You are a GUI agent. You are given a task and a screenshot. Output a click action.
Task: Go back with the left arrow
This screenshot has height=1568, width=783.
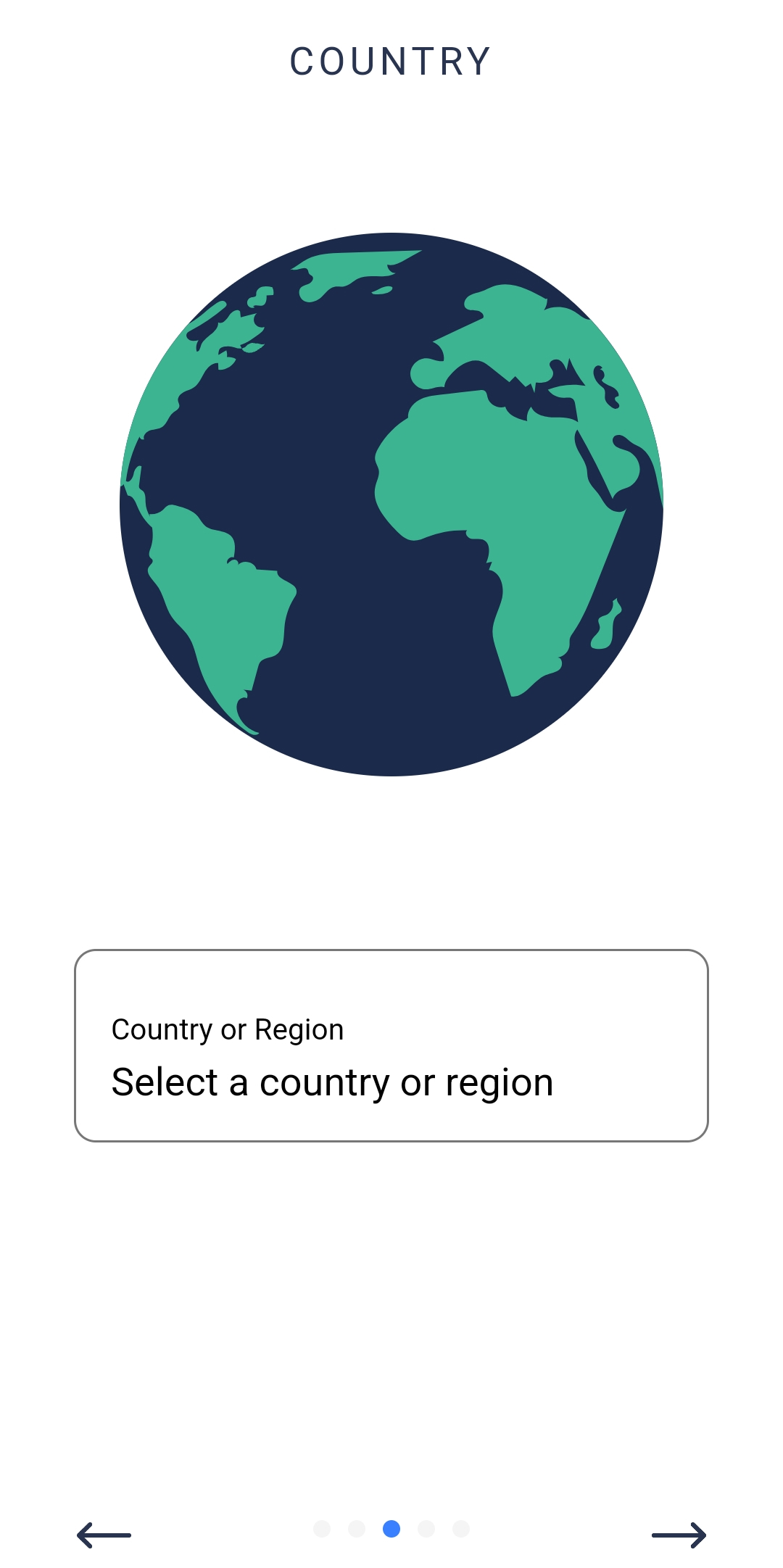(x=104, y=1535)
